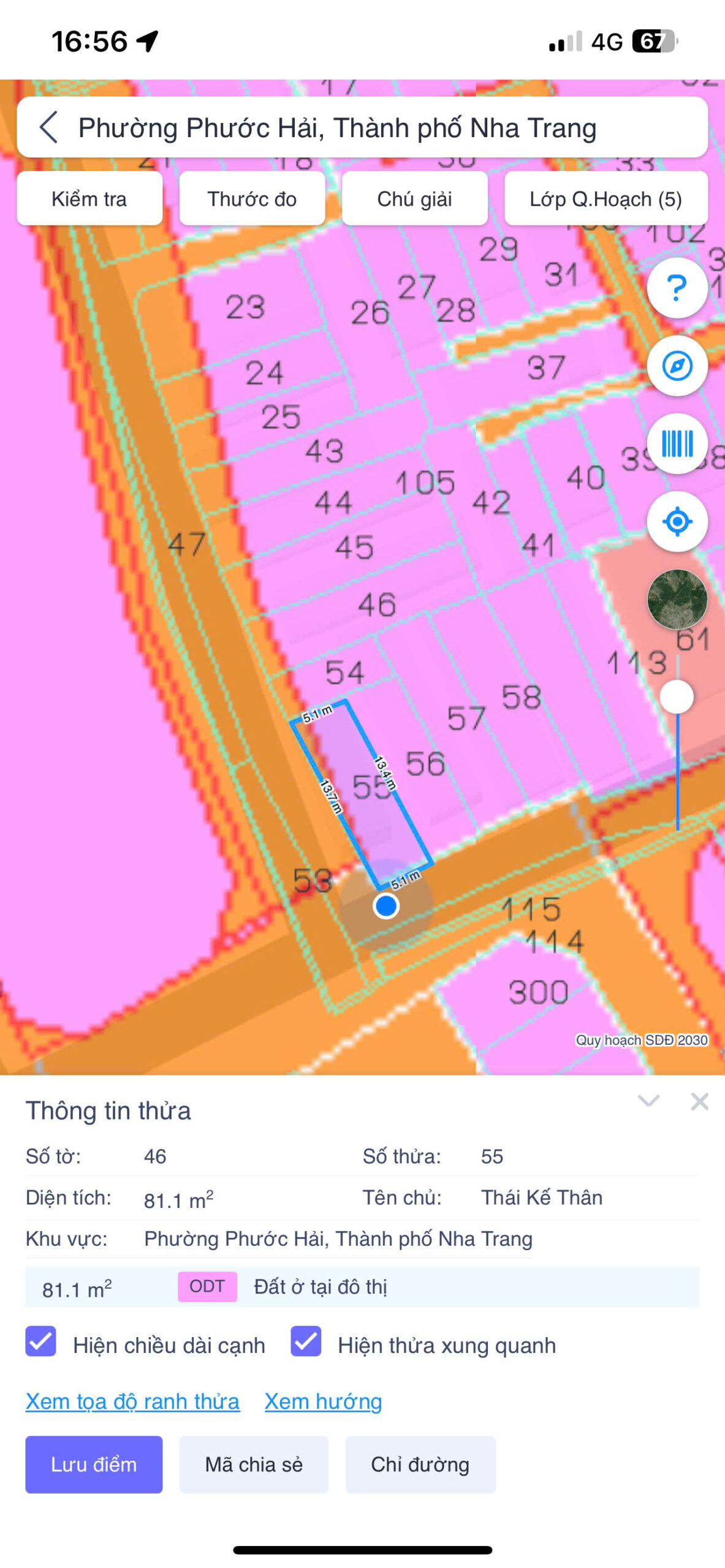This screenshot has width=725, height=1568.
Task: Uncheck Hiện thửa xung quanh
Action: pos(306,1341)
